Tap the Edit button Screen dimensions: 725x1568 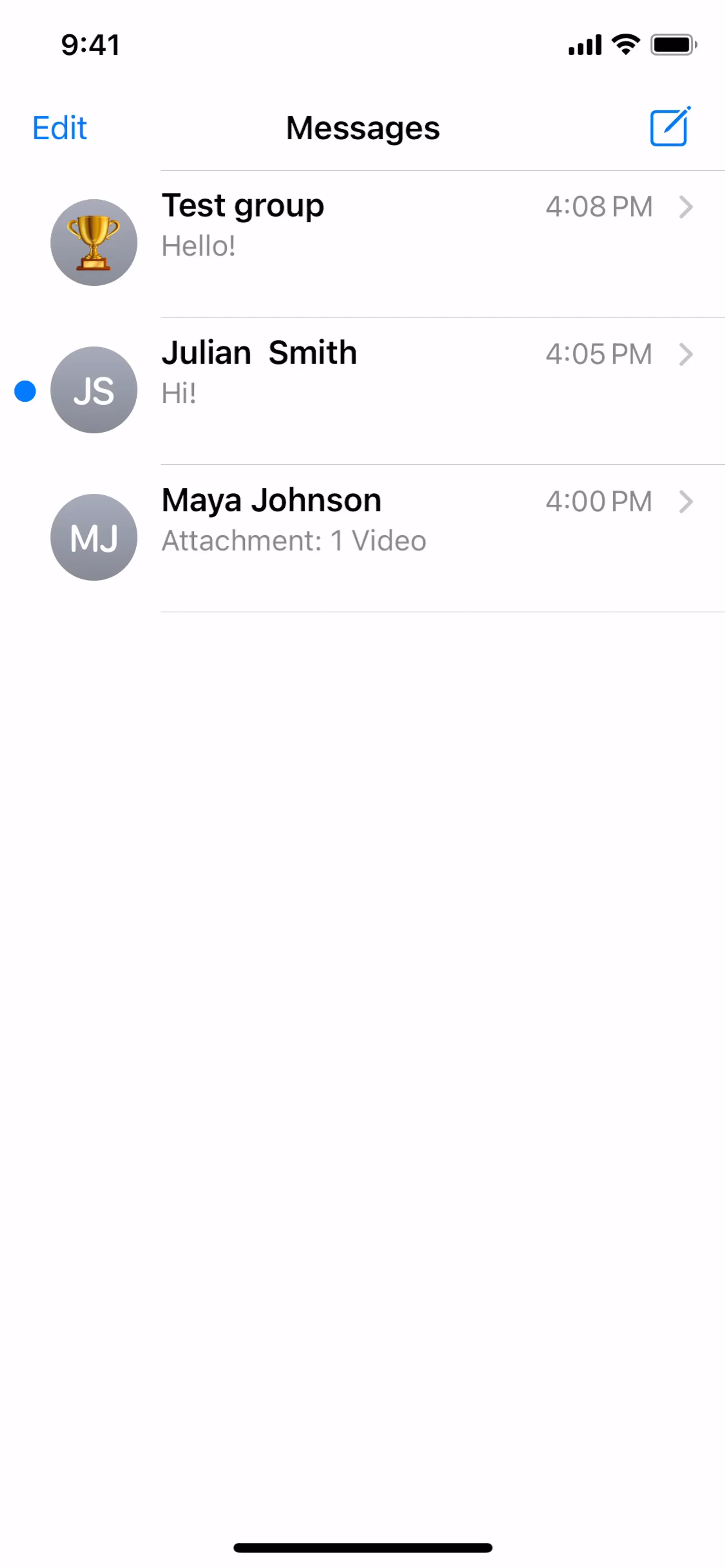60,128
